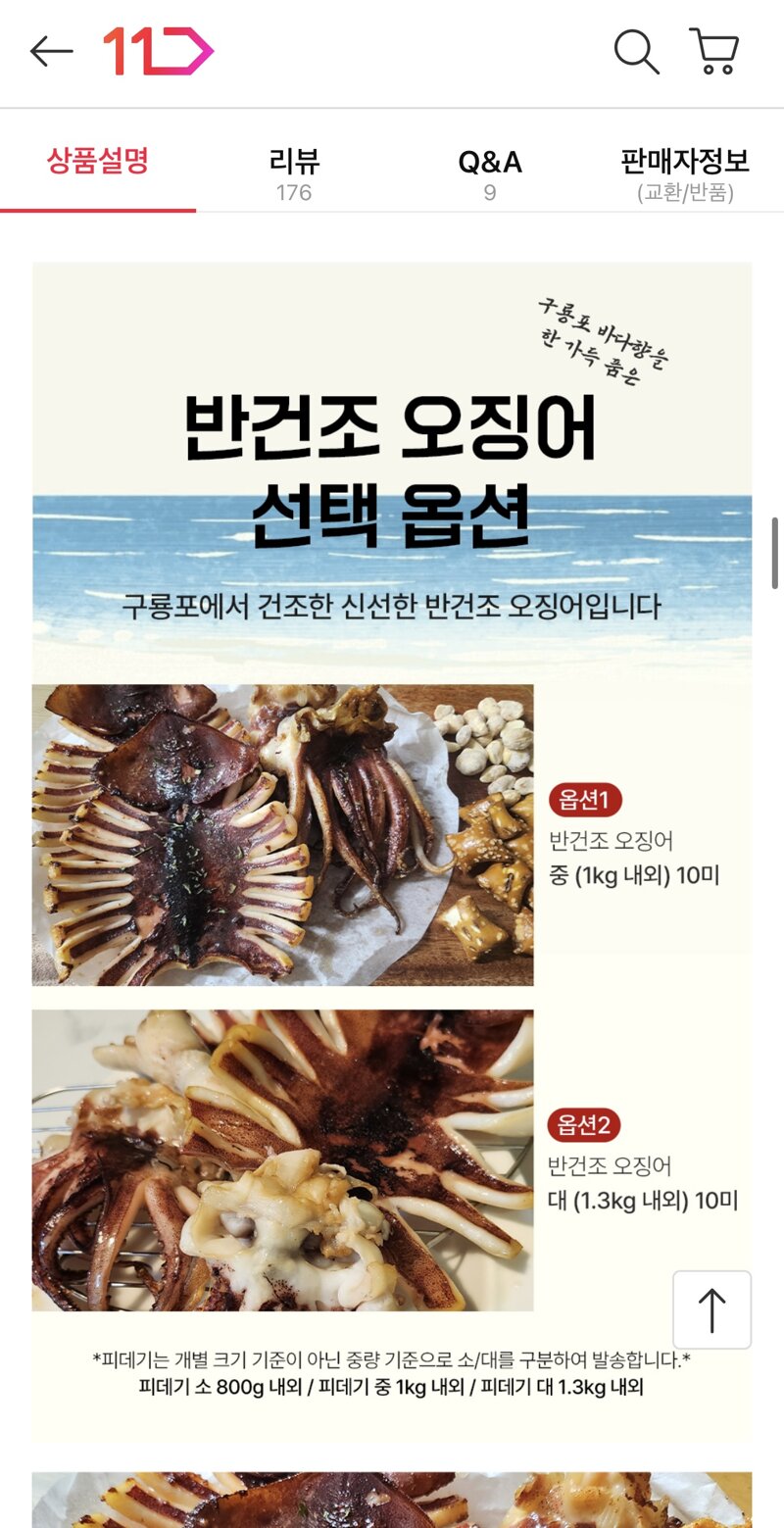Image resolution: width=784 pixels, height=1528 pixels.
Task: Select the 상품설명 tab
Action: tap(98, 162)
